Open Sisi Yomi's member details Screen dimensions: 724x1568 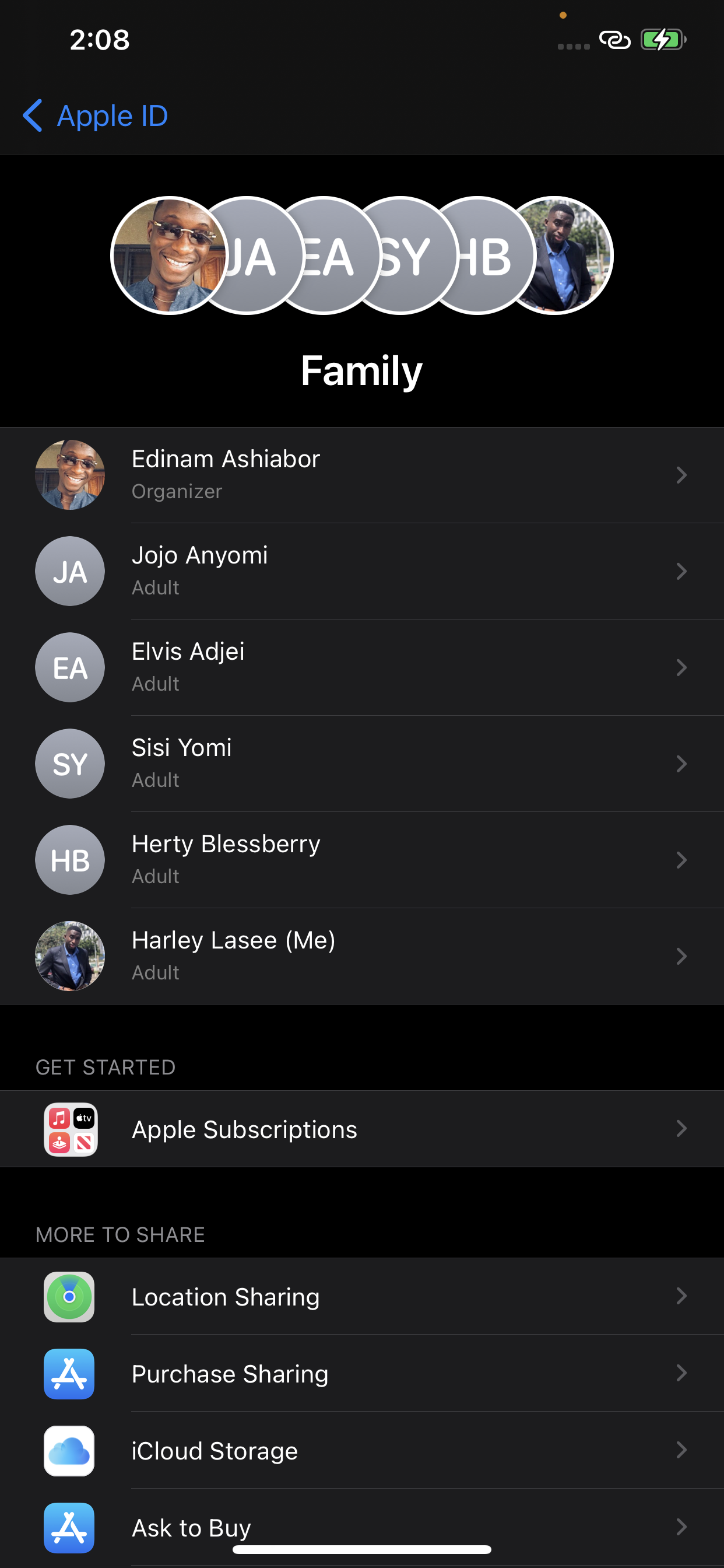(x=361, y=764)
